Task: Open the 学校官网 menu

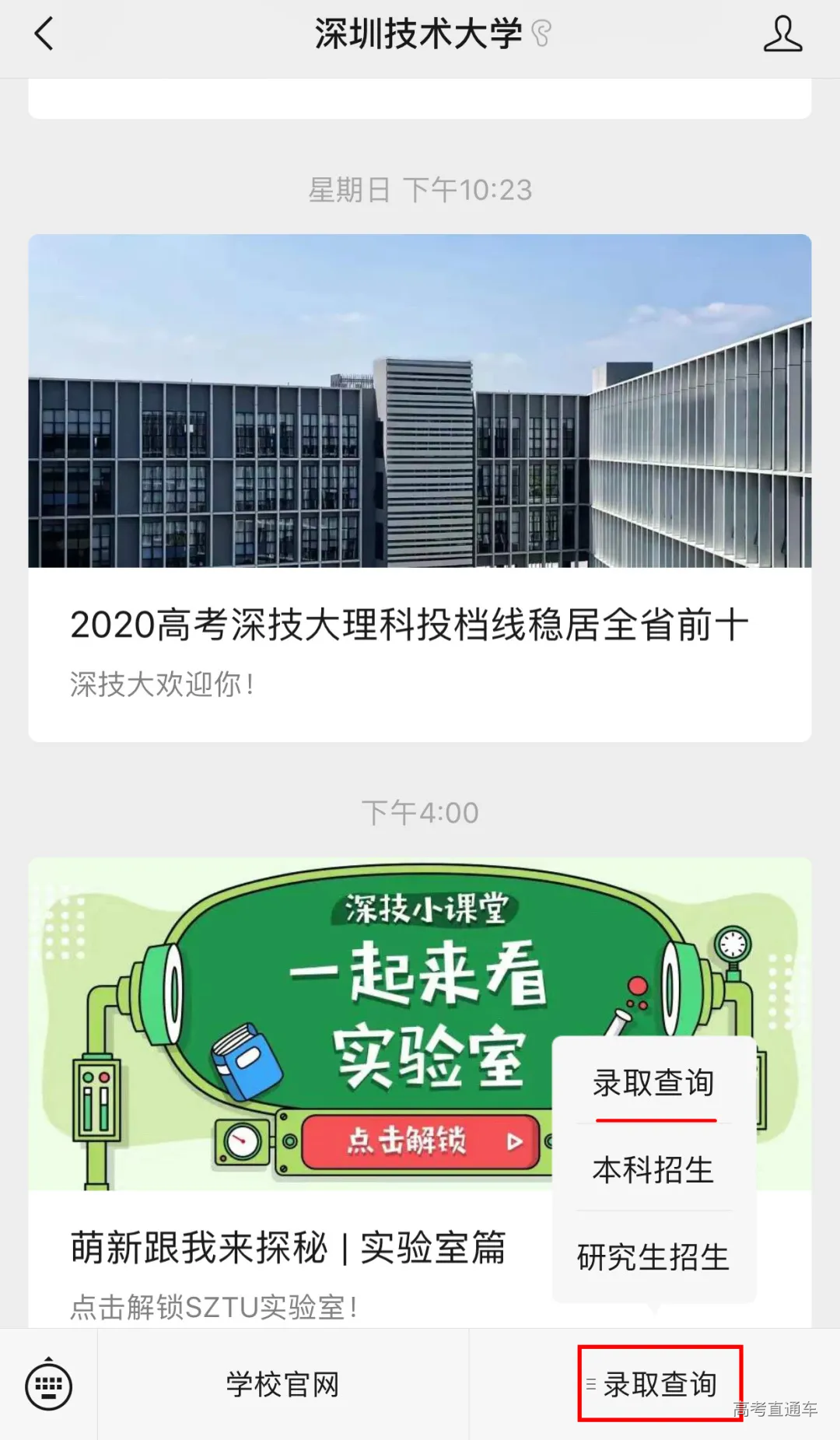Action: coord(283,1385)
